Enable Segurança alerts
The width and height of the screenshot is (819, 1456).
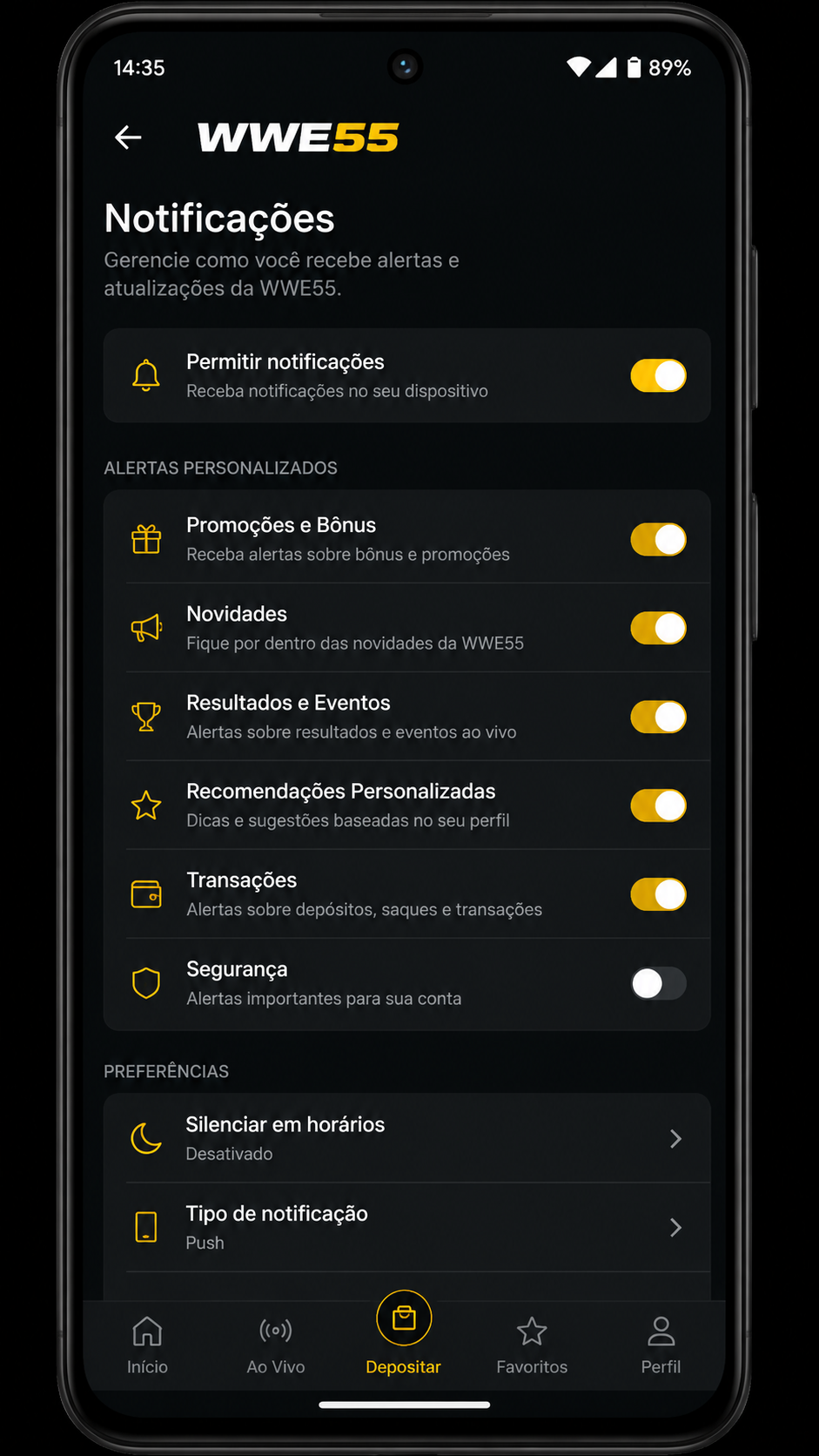658,984
